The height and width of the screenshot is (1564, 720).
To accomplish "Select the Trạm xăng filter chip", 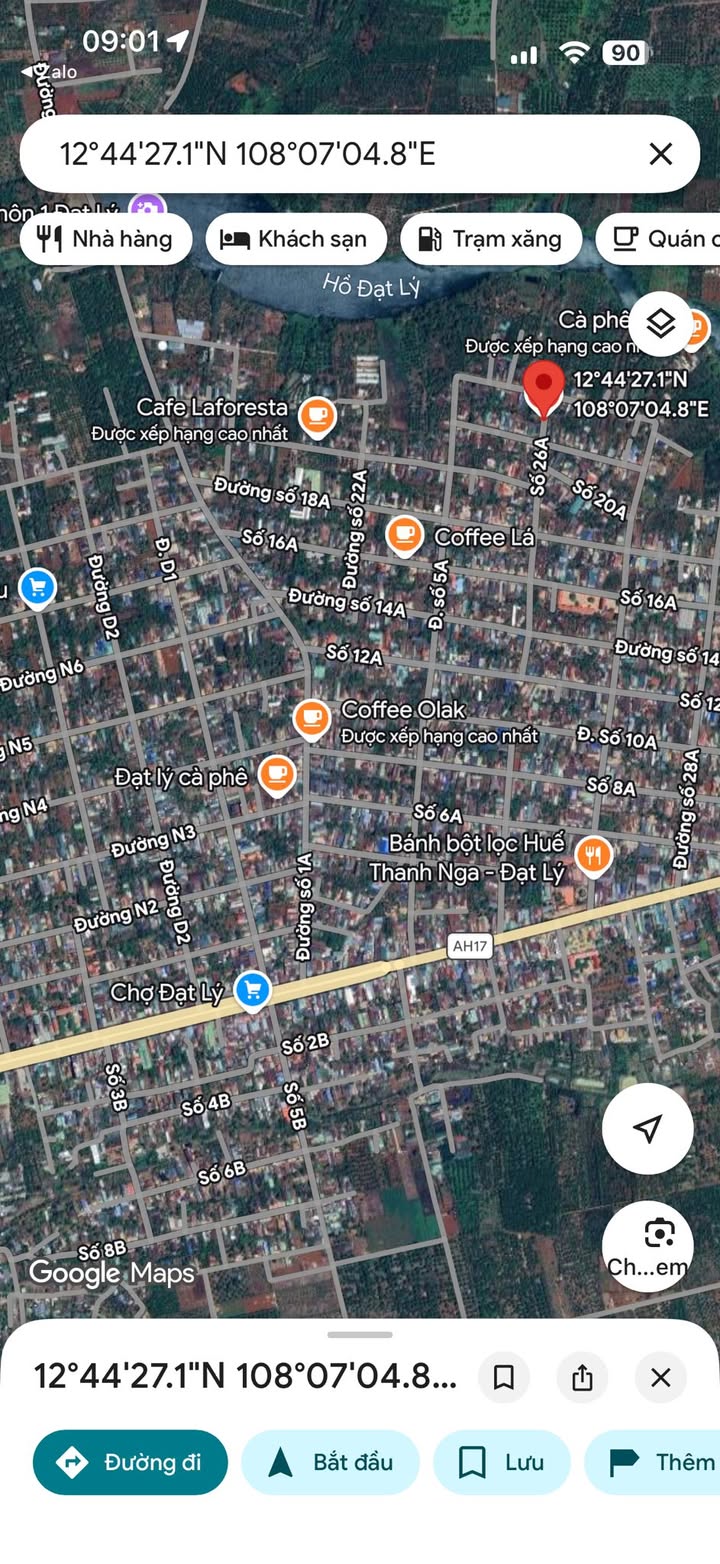I will [x=491, y=239].
